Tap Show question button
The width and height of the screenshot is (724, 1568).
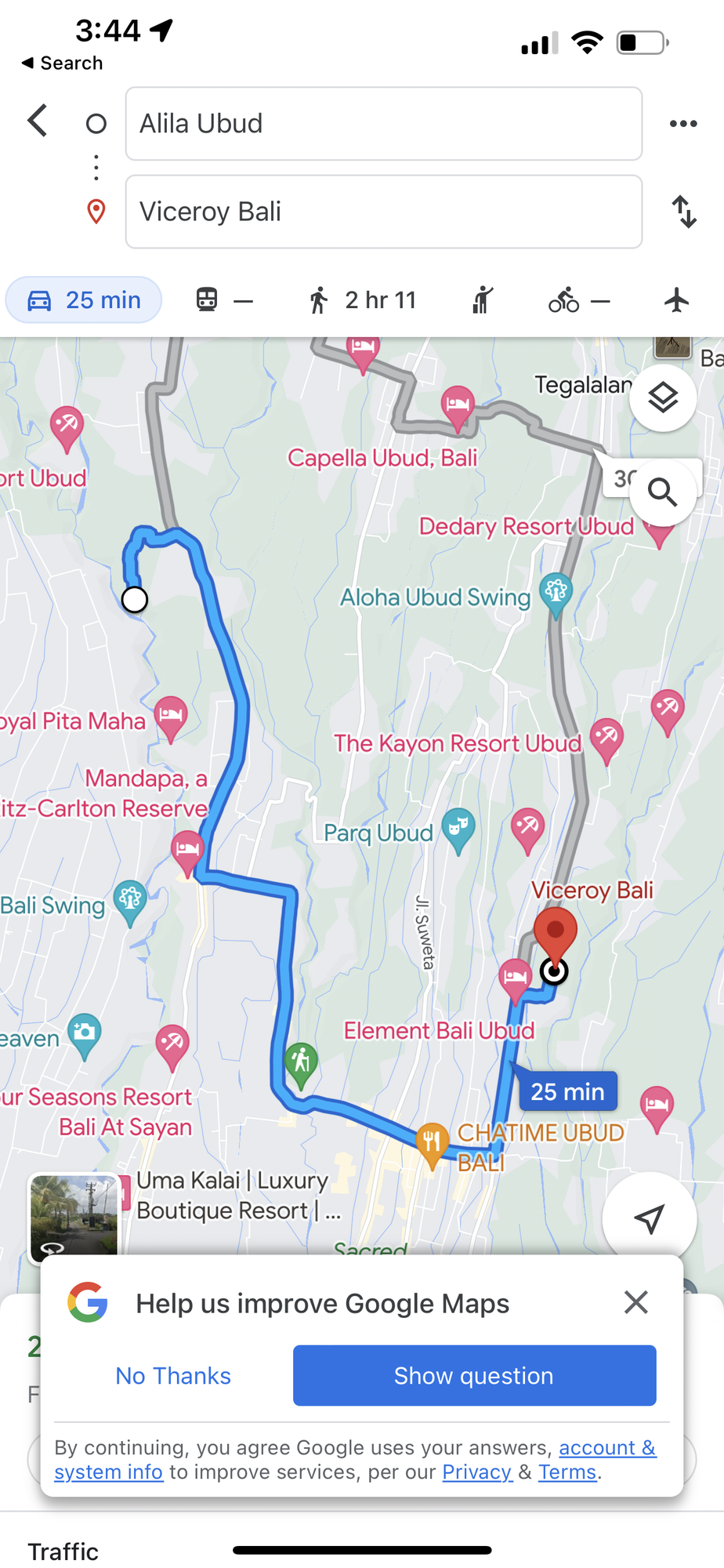pyautogui.click(x=474, y=1376)
